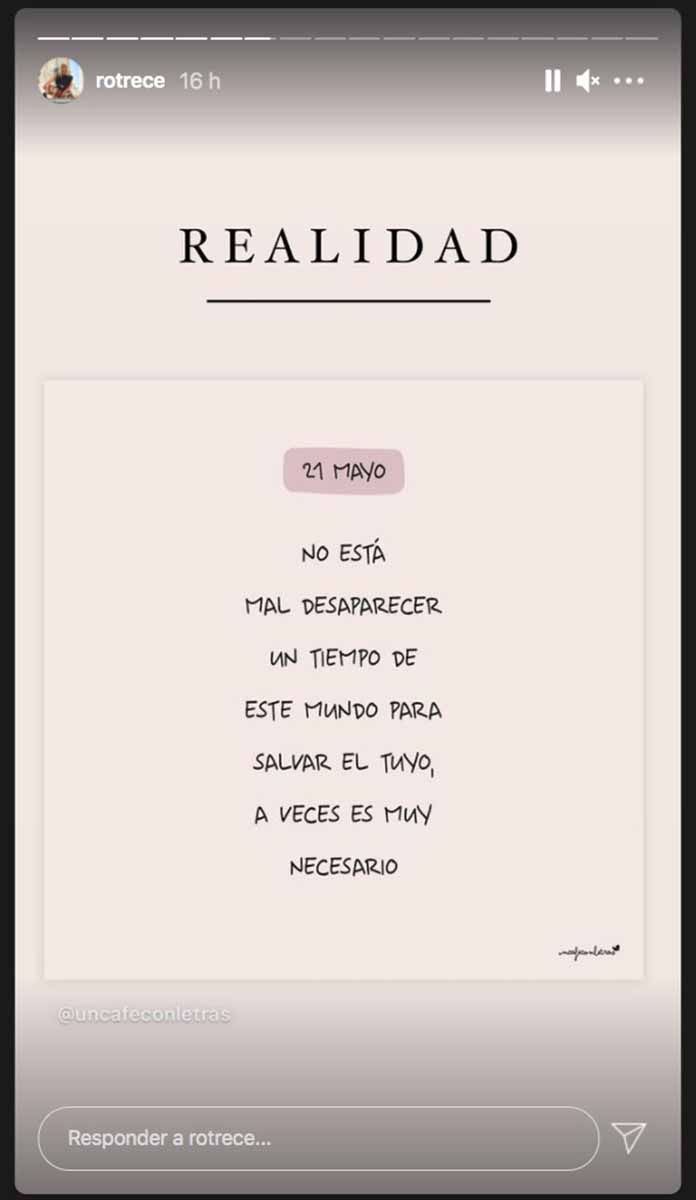Screen dimensions: 696x1200
Task: Share the story via paper plane icon
Action: click(628, 1137)
